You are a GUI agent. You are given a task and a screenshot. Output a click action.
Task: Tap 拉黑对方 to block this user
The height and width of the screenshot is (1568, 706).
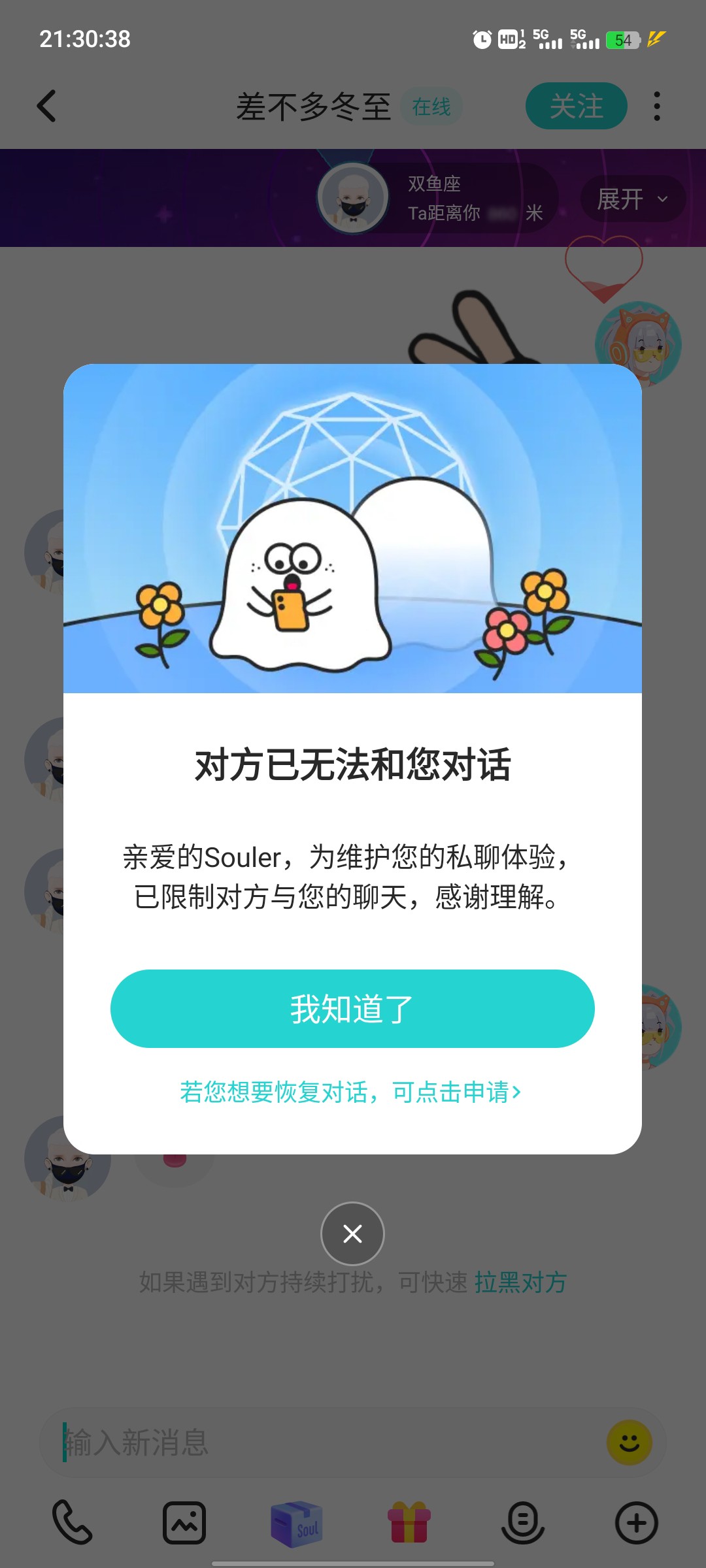(x=520, y=1282)
